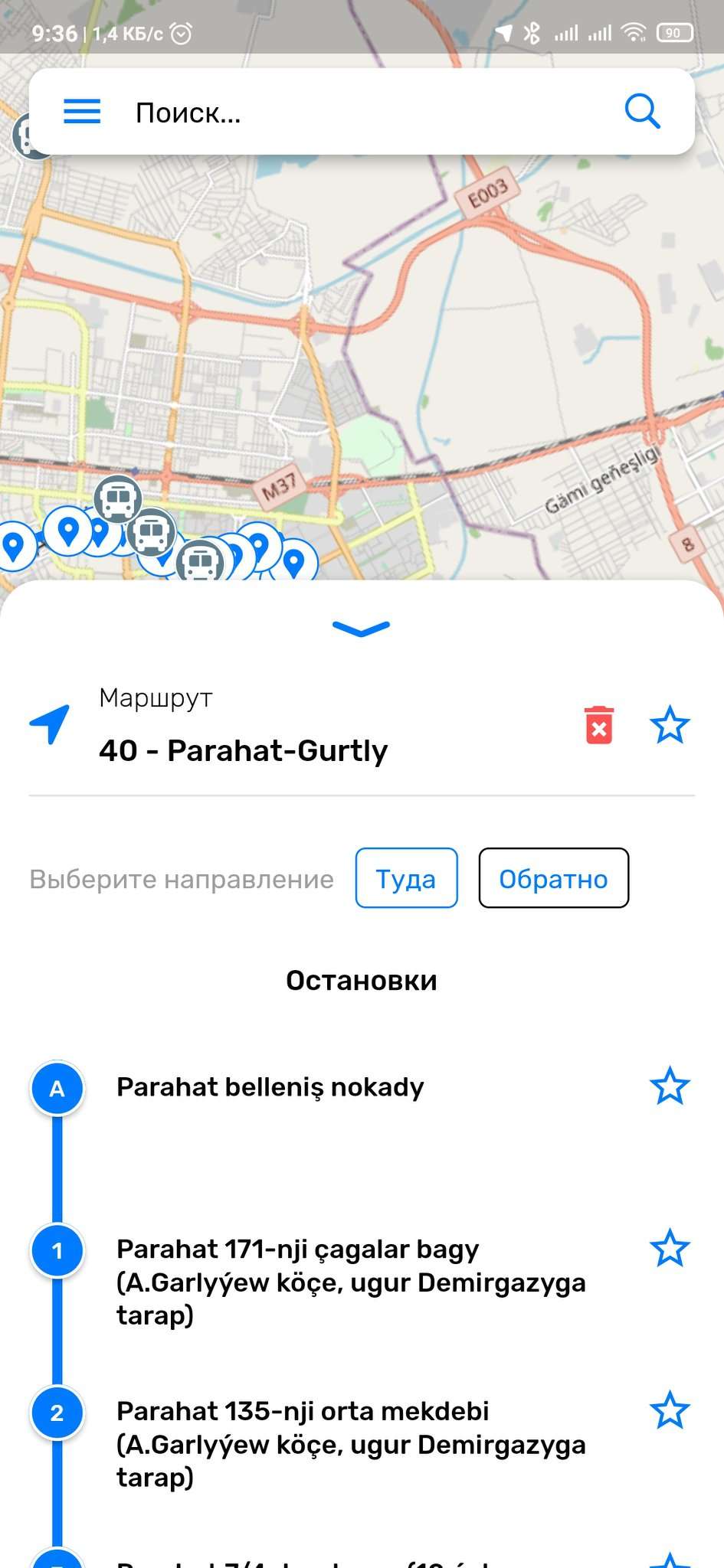Open stop Parahat 135-nji orta mekdebi
724x1568 pixels.
click(x=350, y=1444)
